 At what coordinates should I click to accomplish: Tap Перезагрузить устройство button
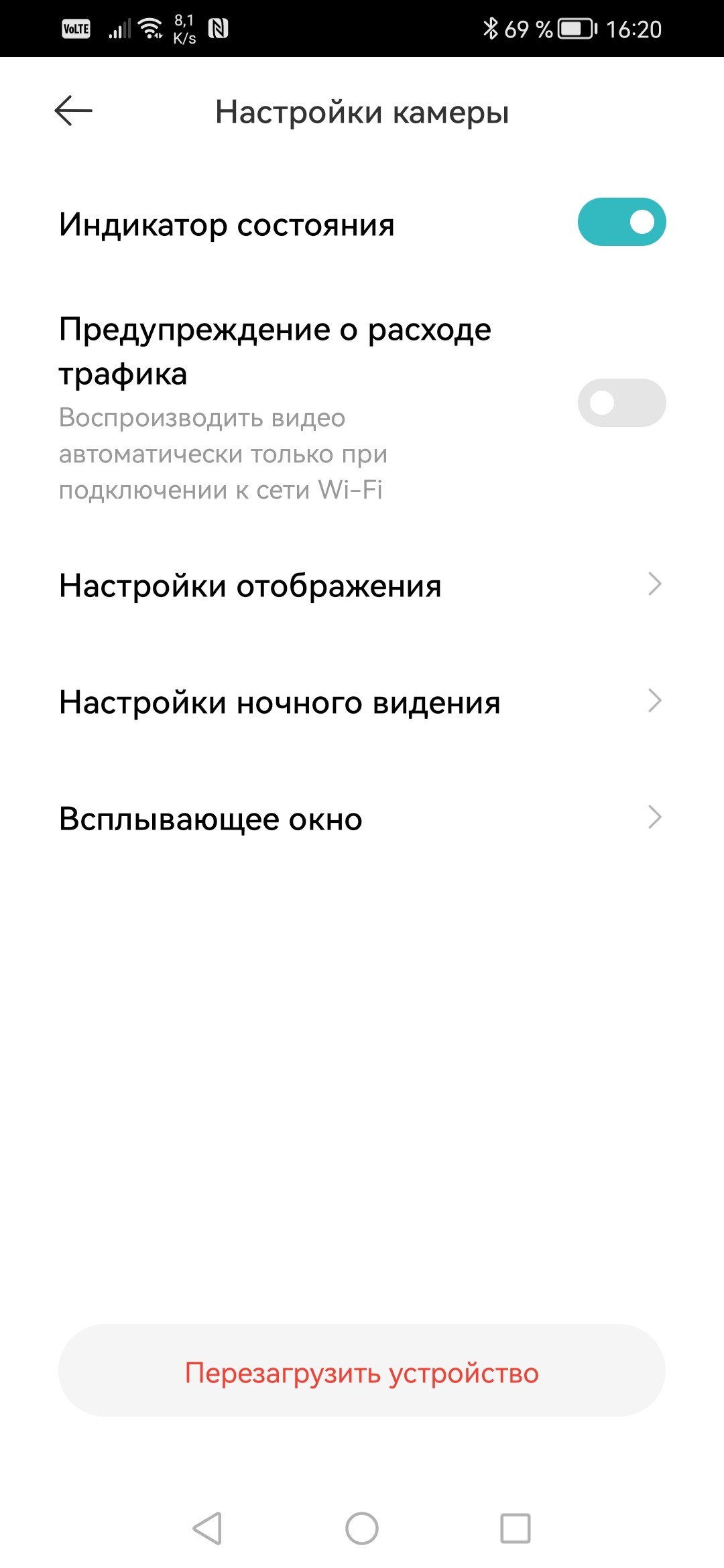[x=362, y=1373]
